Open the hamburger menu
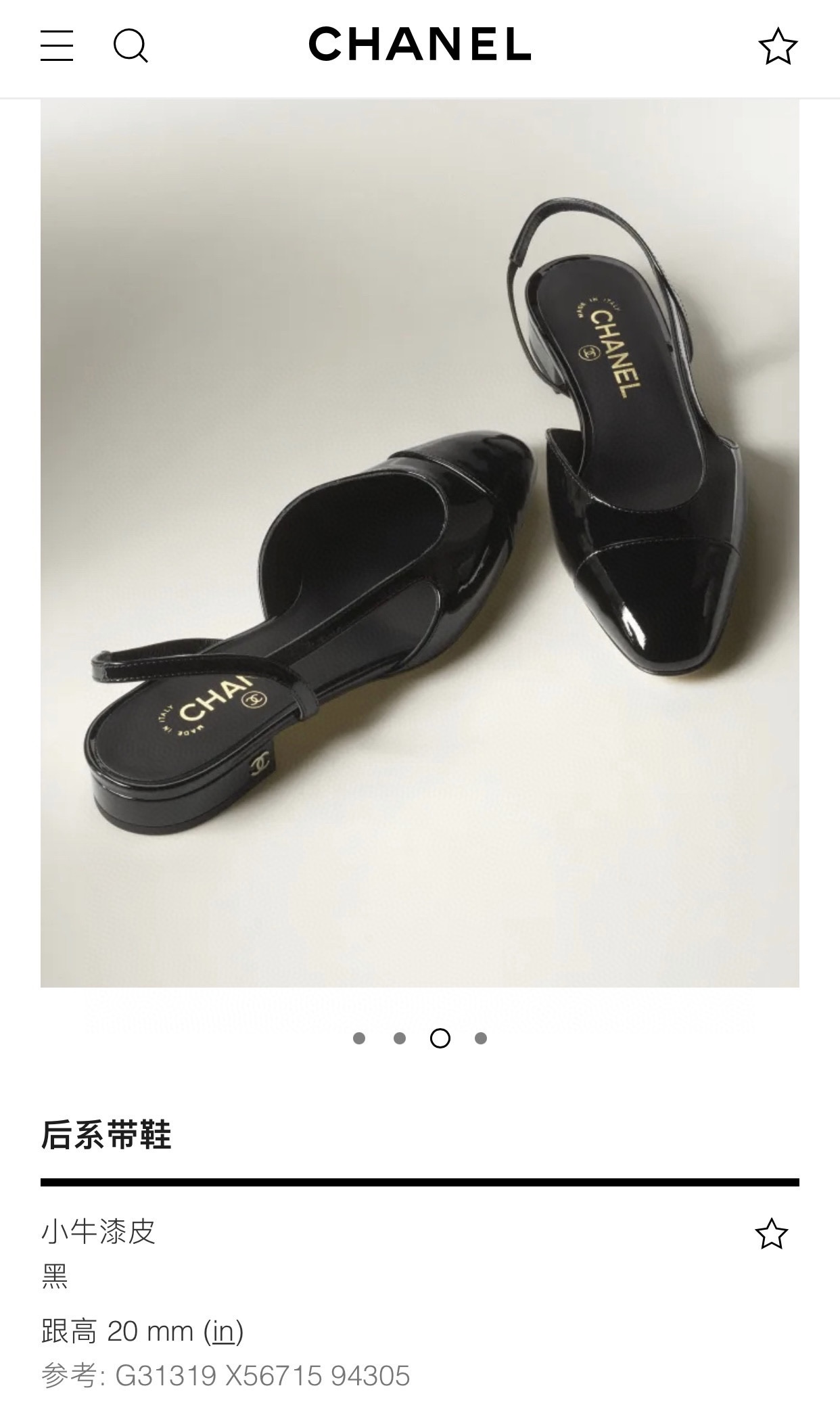Screen dimensions: 840x1409 pos(57,46)
